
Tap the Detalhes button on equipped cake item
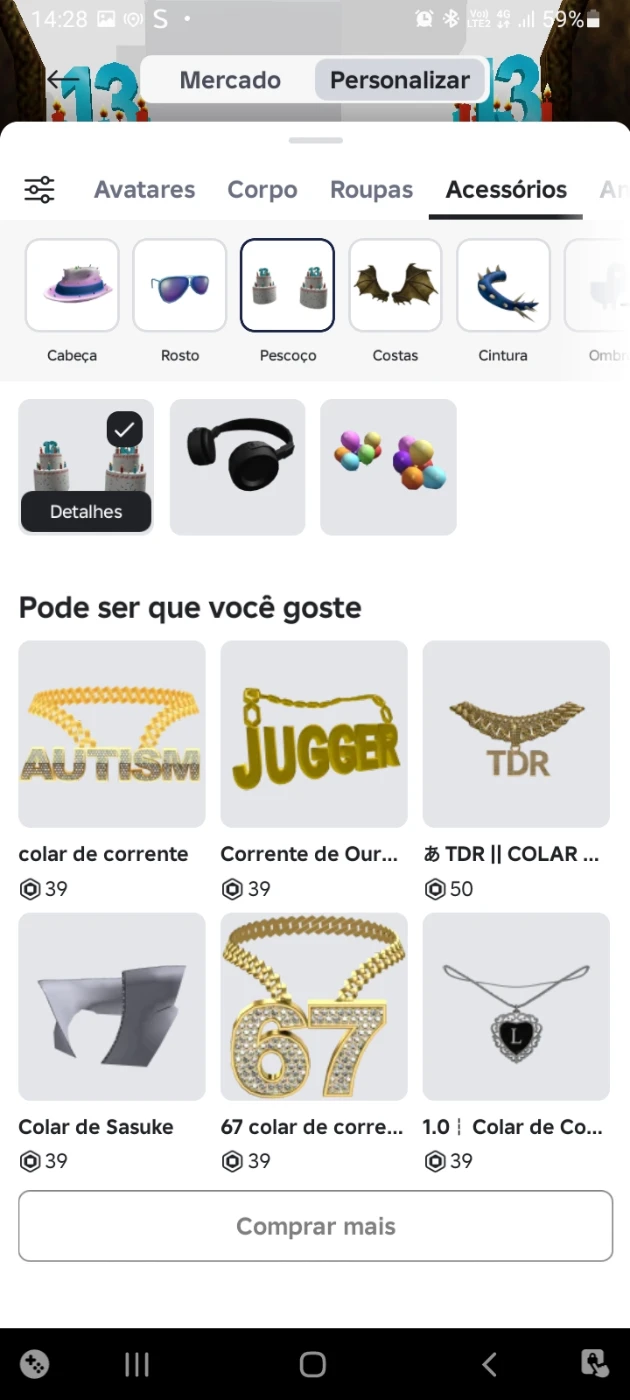pyautogui.click(x=86, y=512)
